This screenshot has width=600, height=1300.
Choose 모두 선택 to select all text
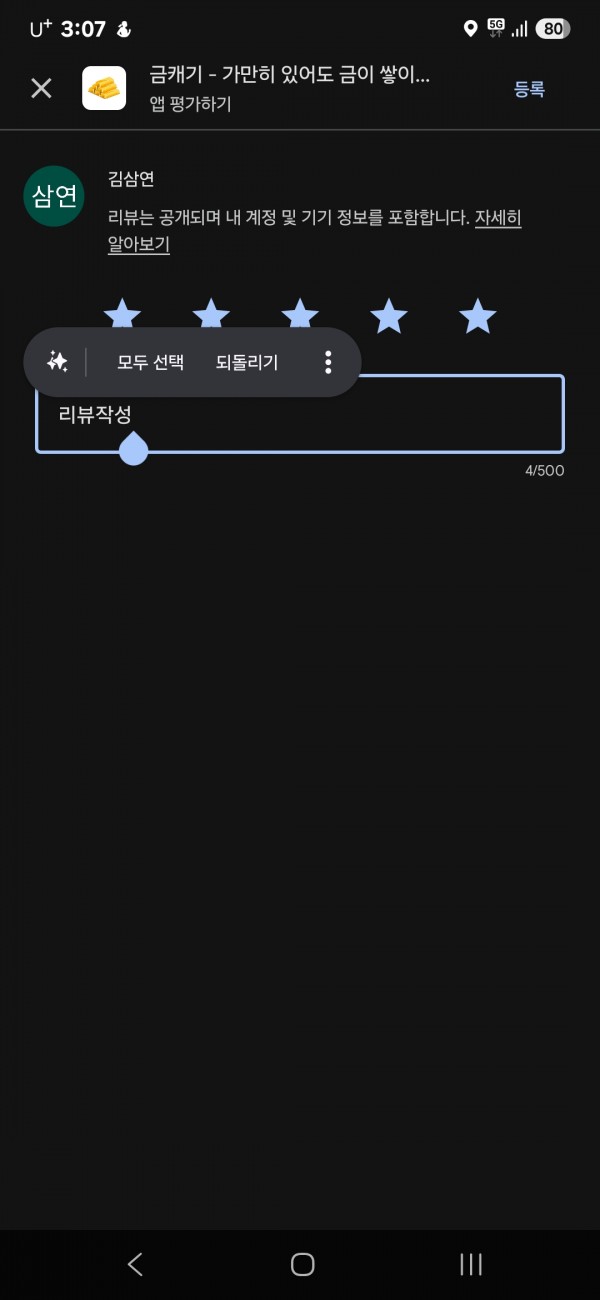pos(150,362)
